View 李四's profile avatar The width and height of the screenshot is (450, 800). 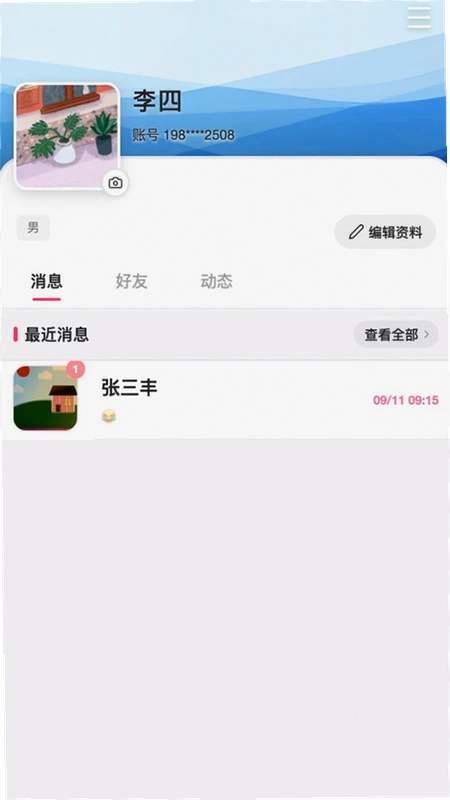click(x=67, y=136)
